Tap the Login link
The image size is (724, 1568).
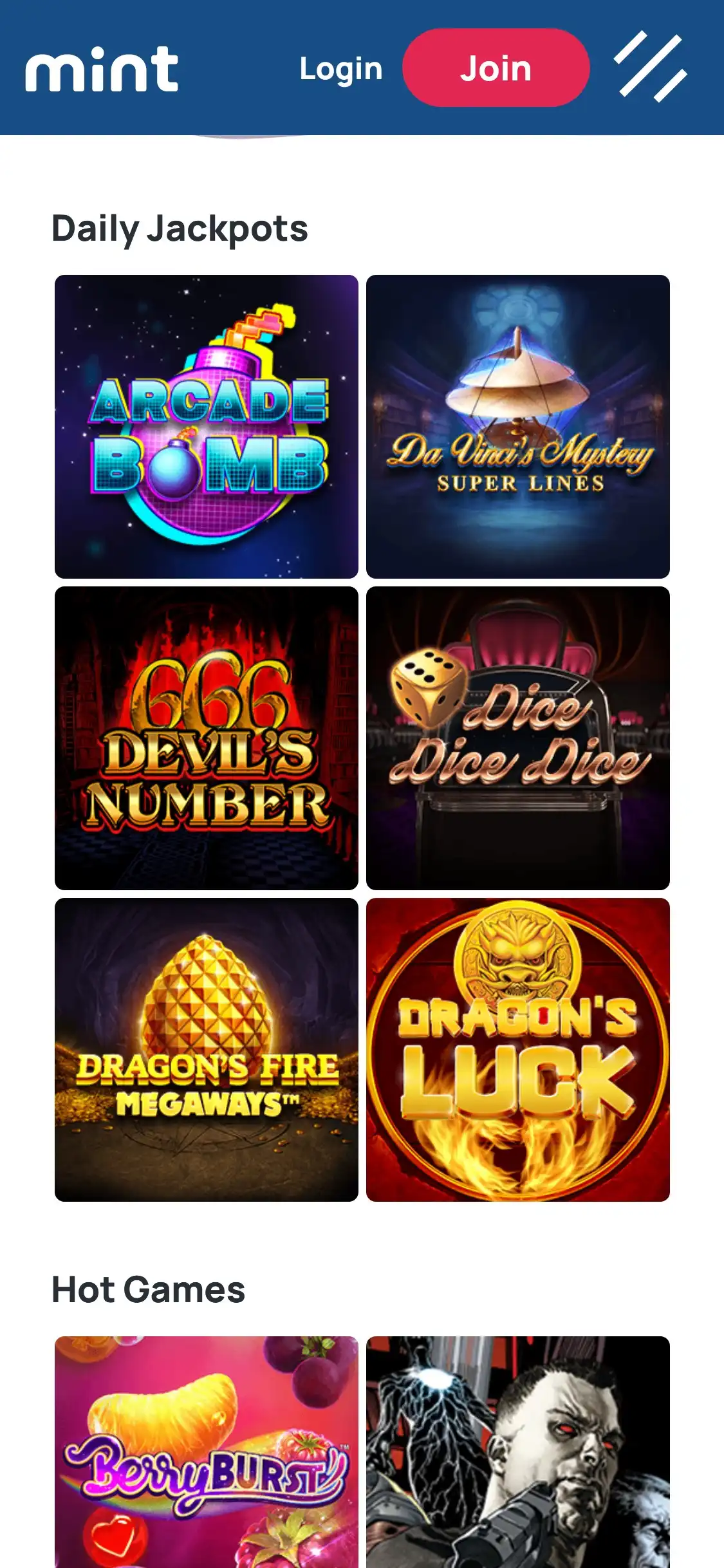coord(341,68)
